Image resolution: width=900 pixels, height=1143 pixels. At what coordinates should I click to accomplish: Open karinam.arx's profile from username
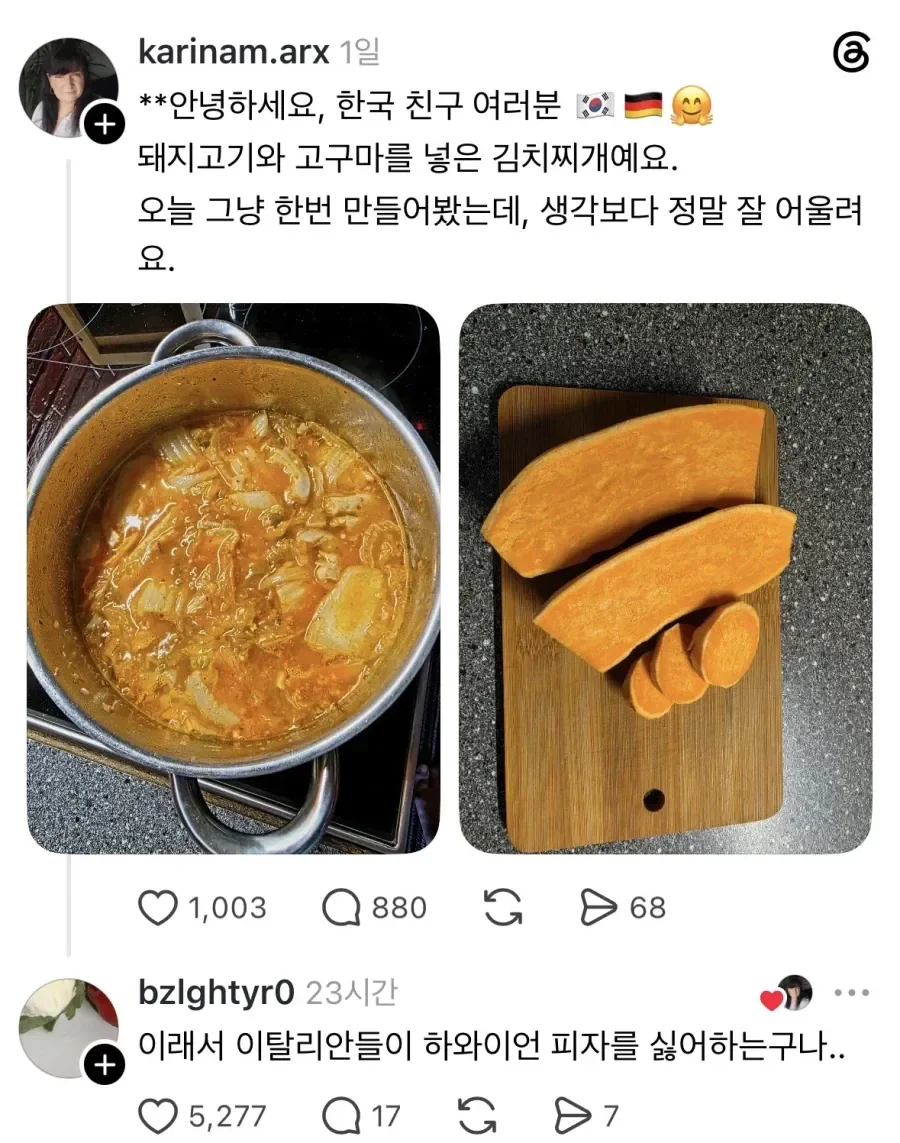pos(233,52)
